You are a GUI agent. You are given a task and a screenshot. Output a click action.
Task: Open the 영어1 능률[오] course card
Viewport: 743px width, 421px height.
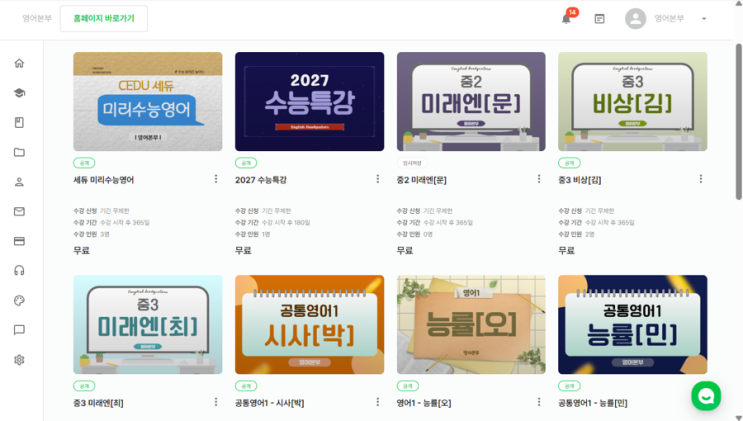pyautogui.click(x=471, y=324)
